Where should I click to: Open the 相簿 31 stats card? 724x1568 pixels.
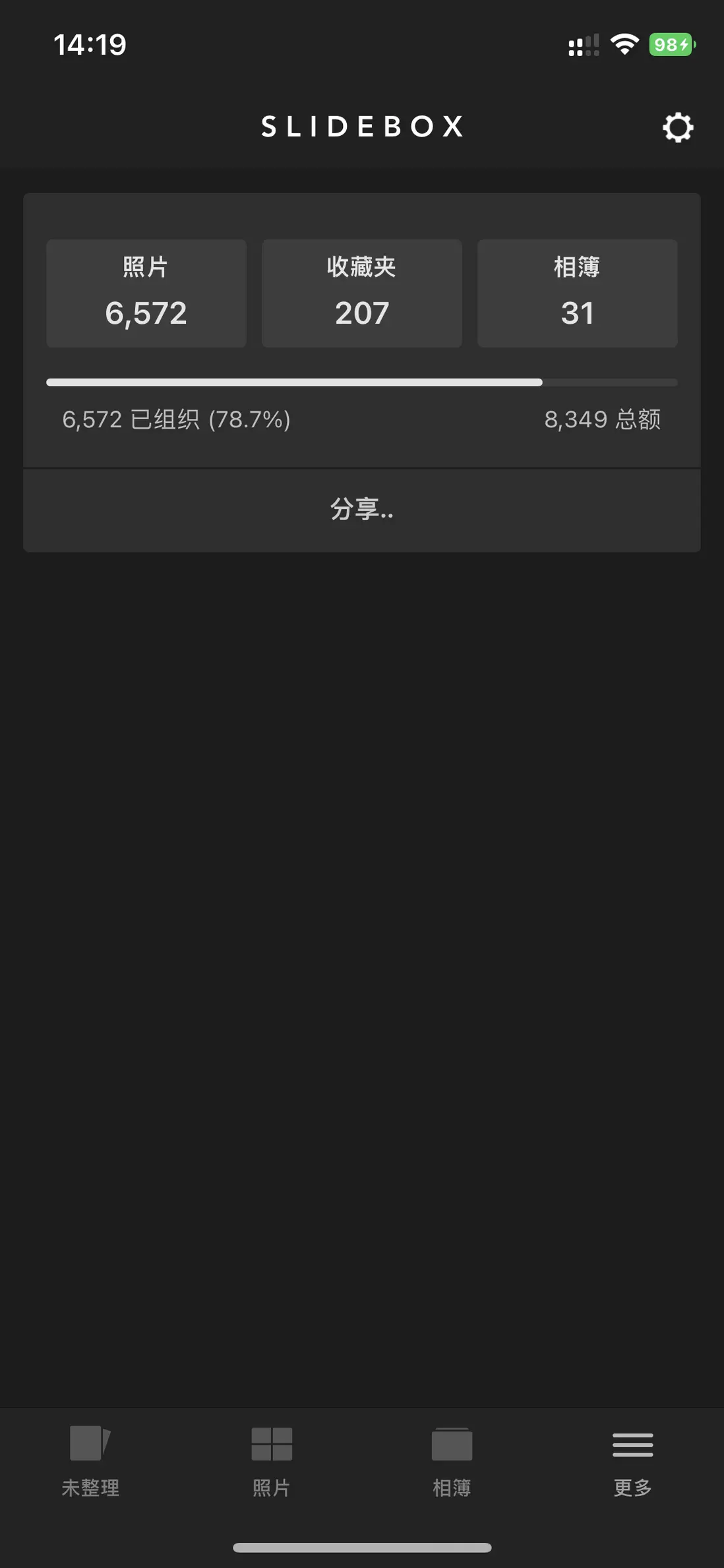point(577,293)
